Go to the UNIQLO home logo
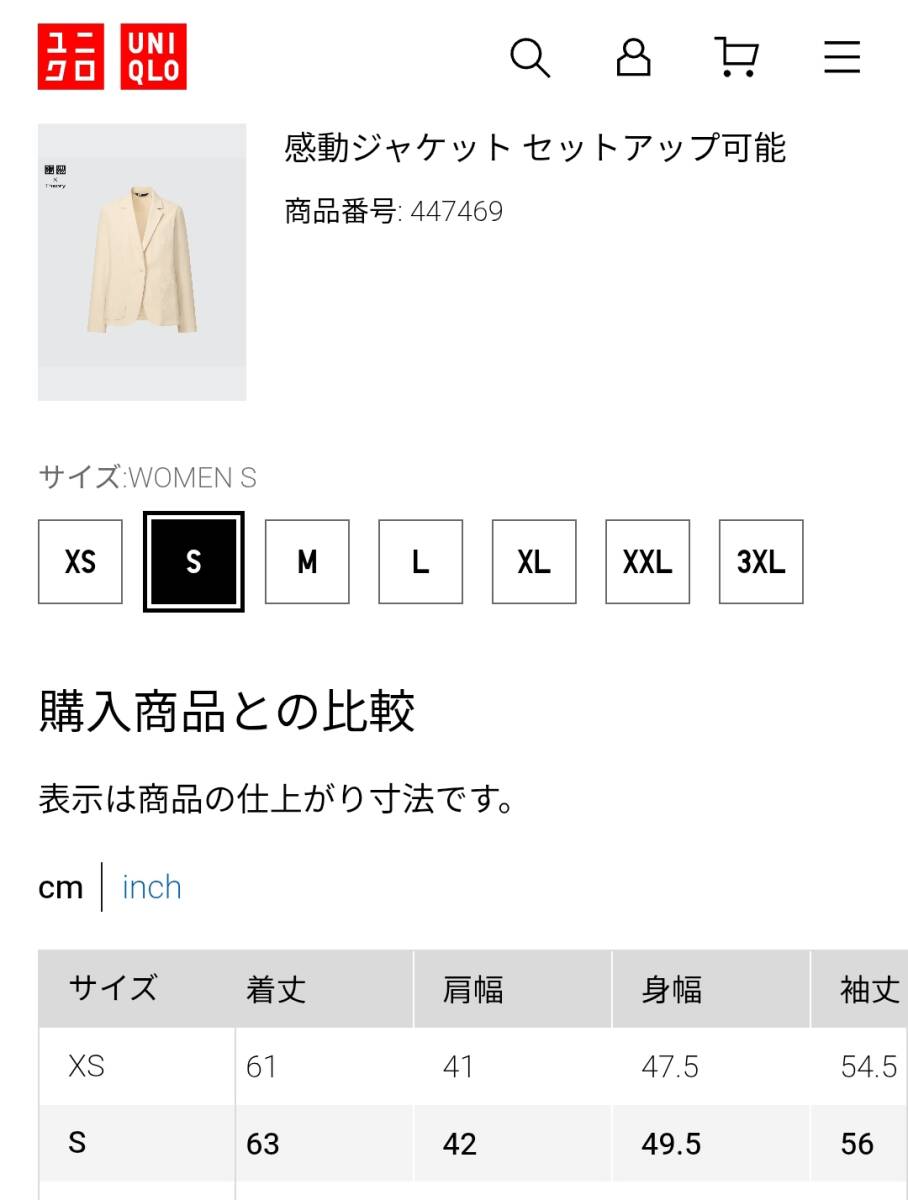The height and width of the screenshot is (1200, 908). click(112, 57)
